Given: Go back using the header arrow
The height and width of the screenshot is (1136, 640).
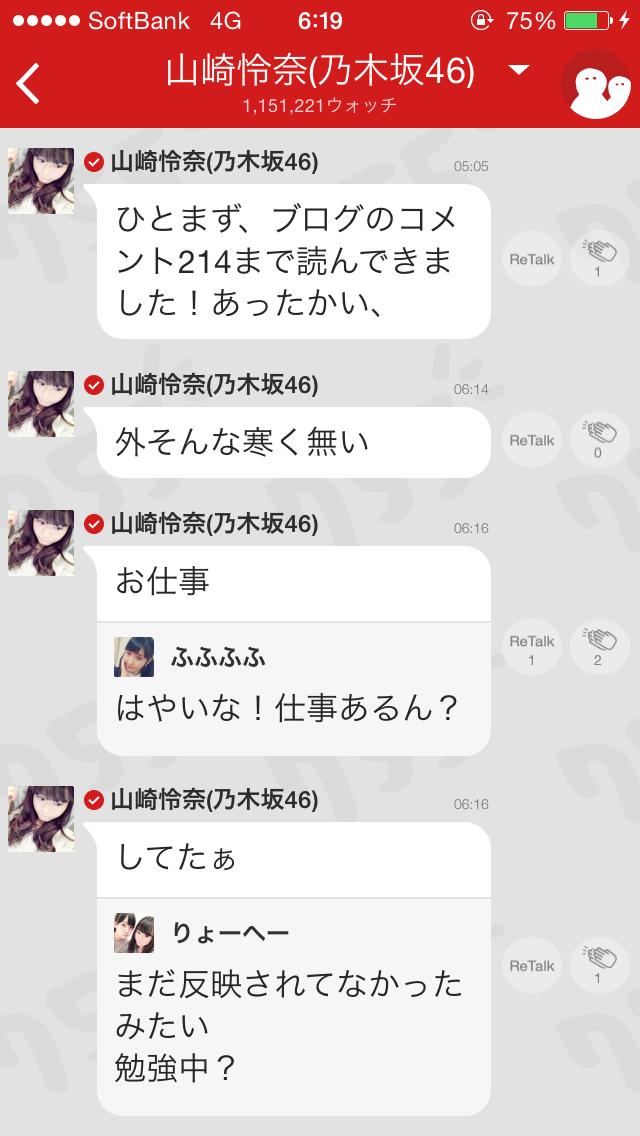Looking at the screenshot, I should 29,83.
